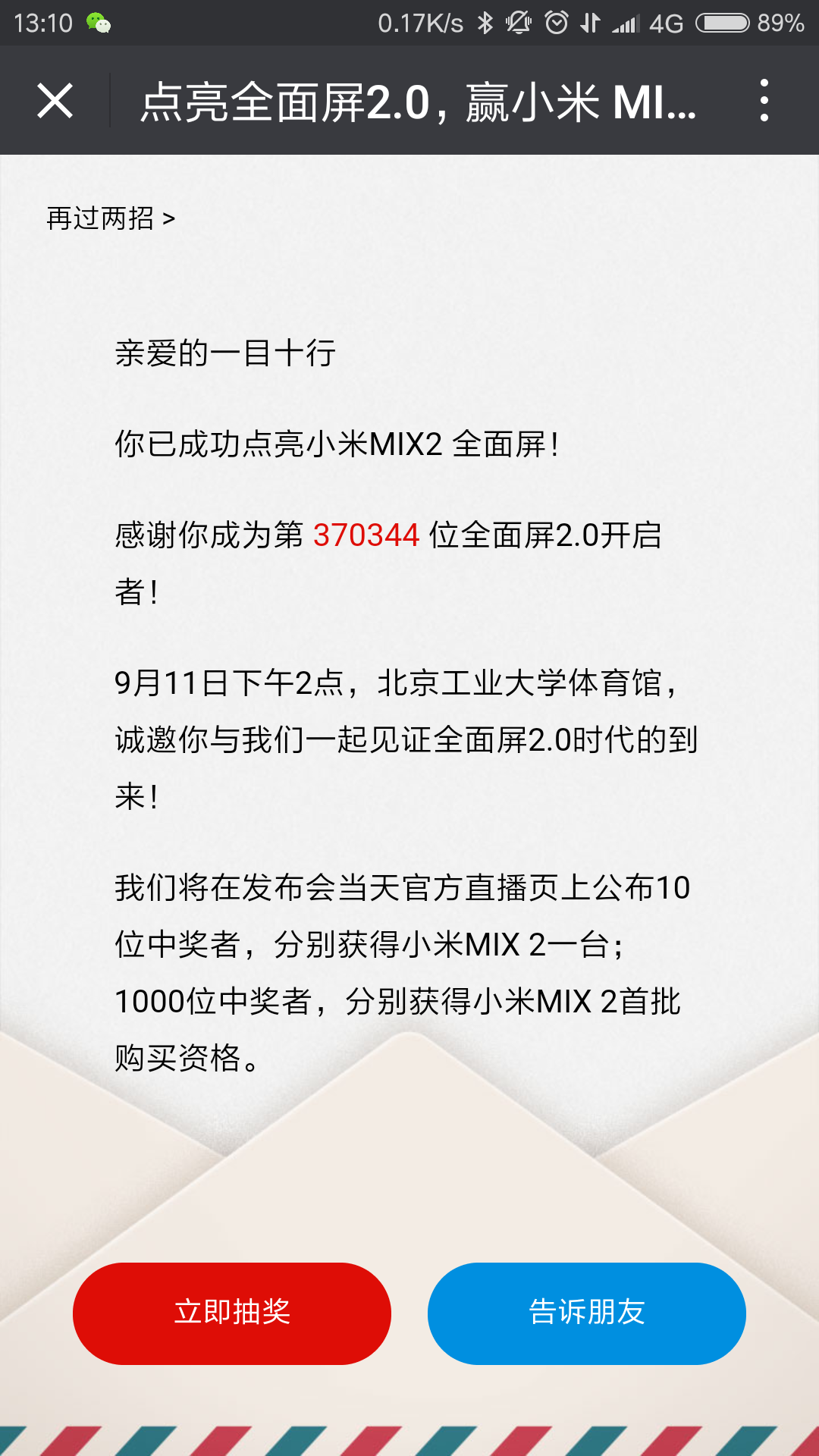
Task: Tap the 再过两招 link
Action: (111, 218)
